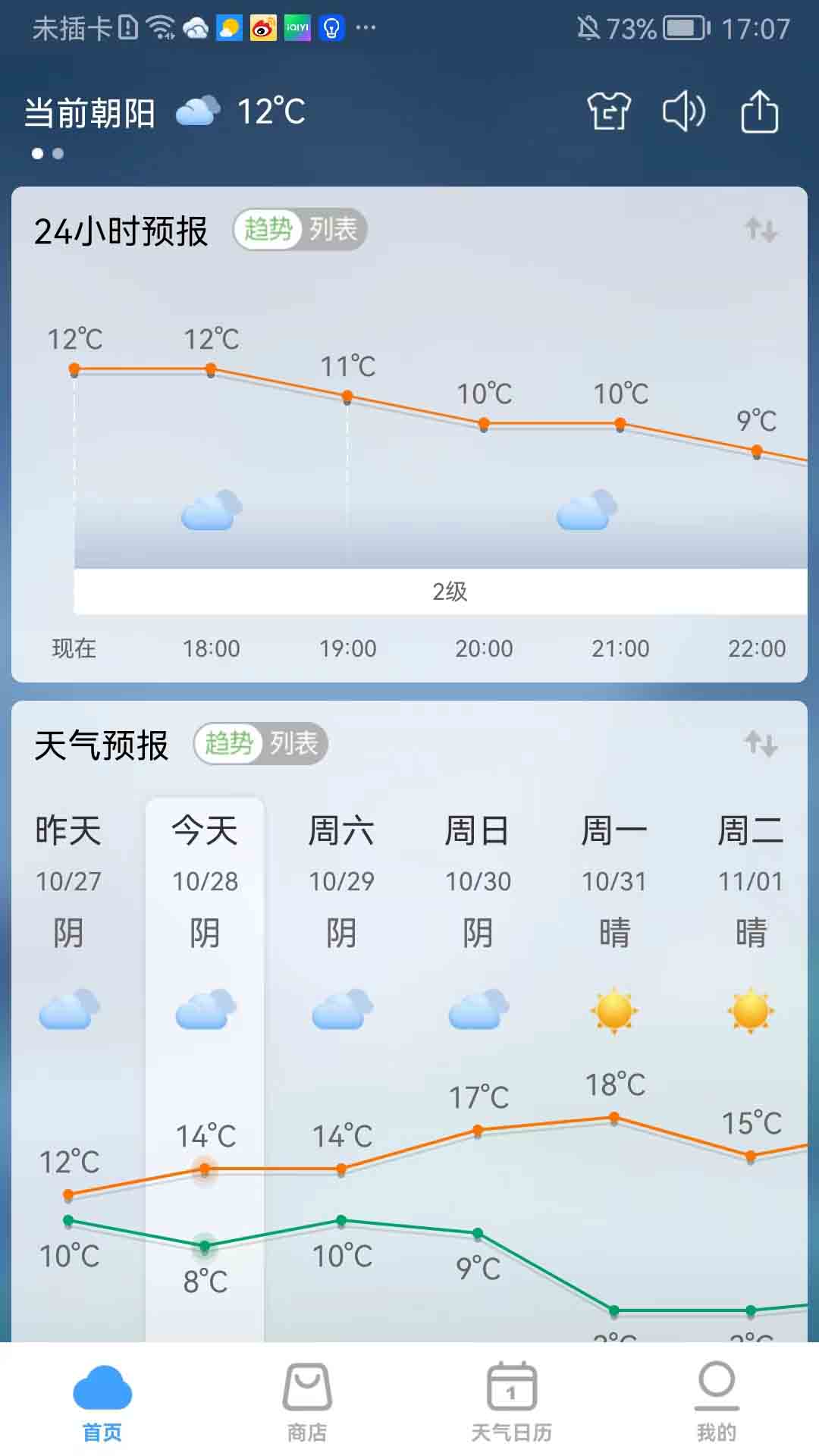Select 趋势 view in the 天气预报 card

coord(228,743)
